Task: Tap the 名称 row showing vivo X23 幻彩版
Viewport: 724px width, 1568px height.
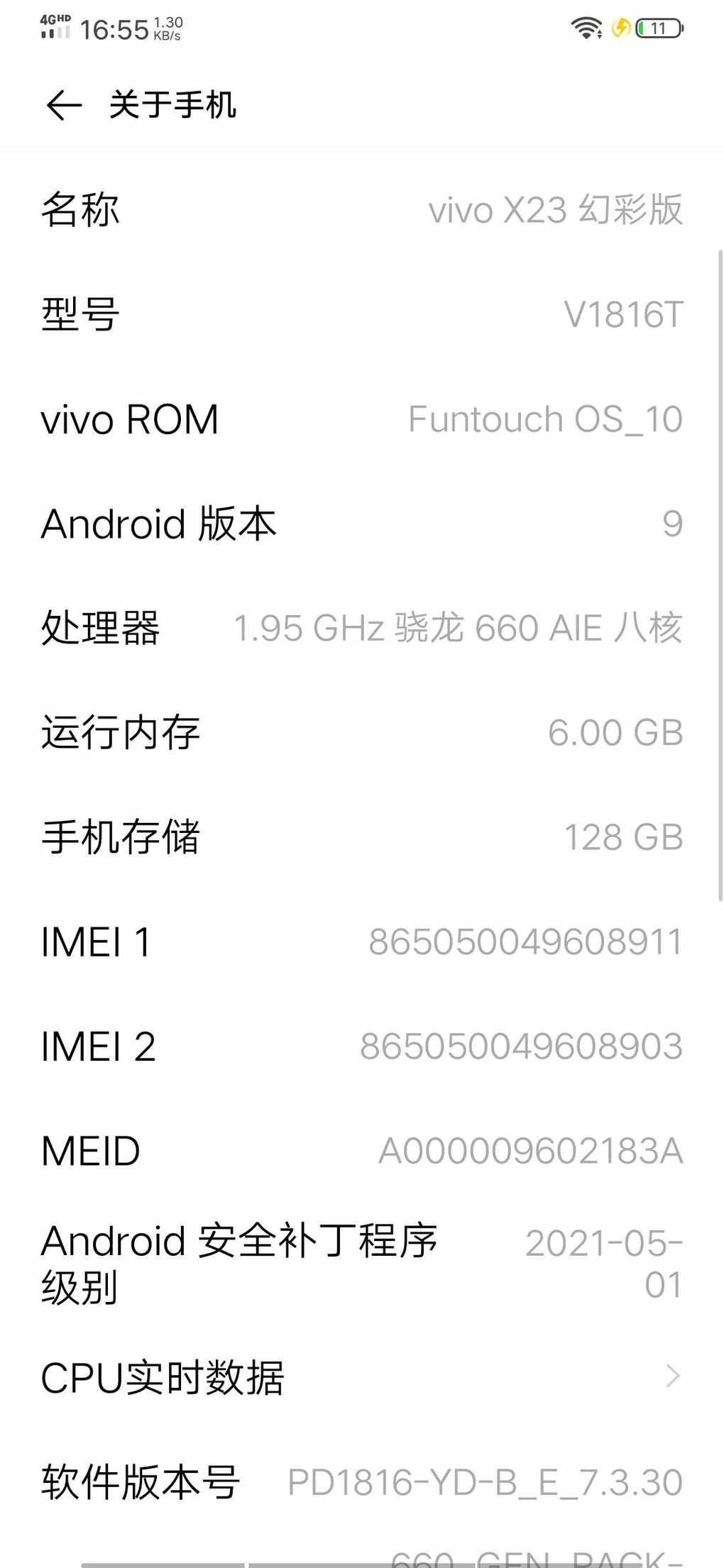Action: point(362,210)
